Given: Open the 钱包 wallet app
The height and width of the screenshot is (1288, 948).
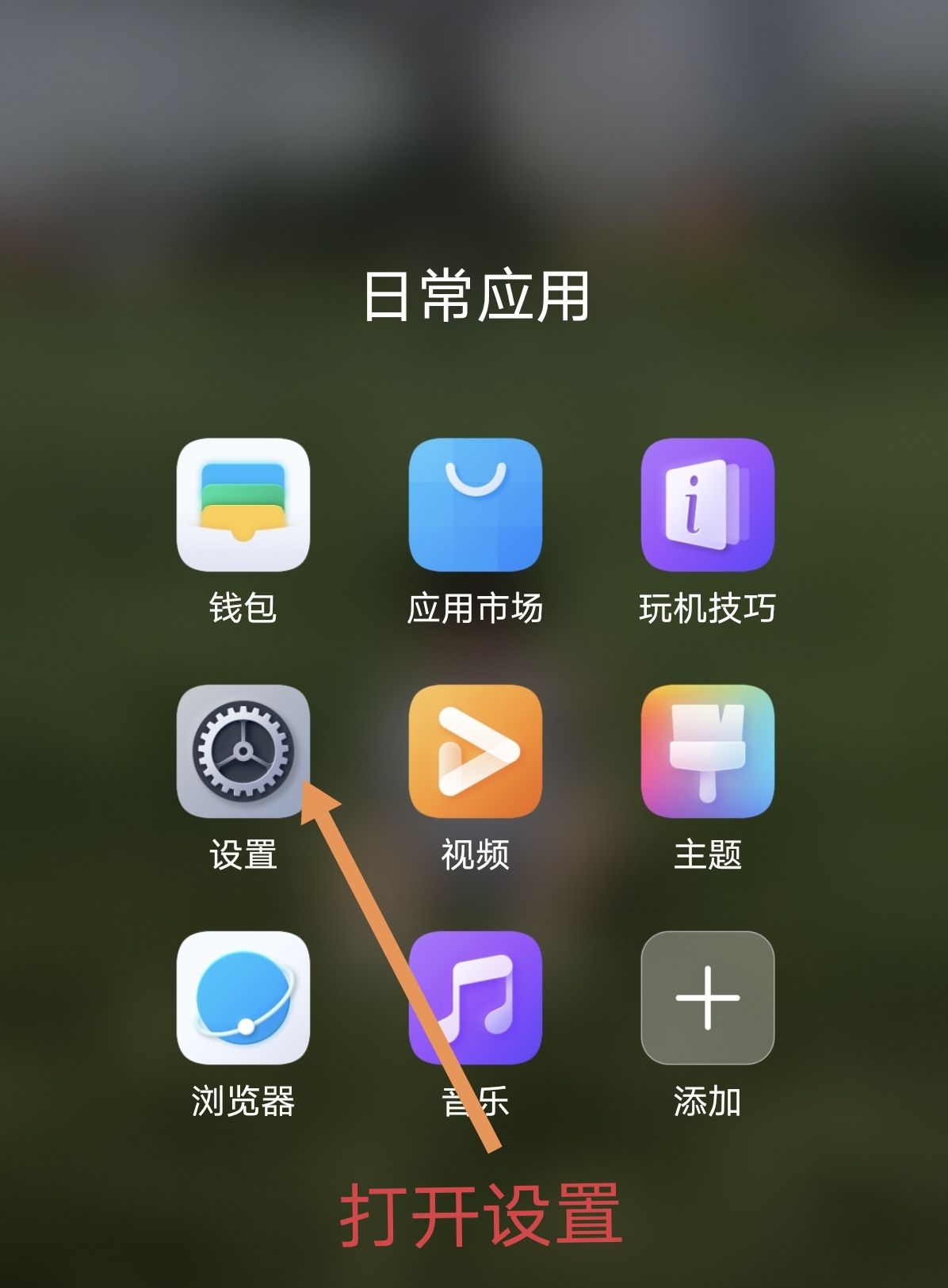Looking at the screenshot, I should pos(243,505).
